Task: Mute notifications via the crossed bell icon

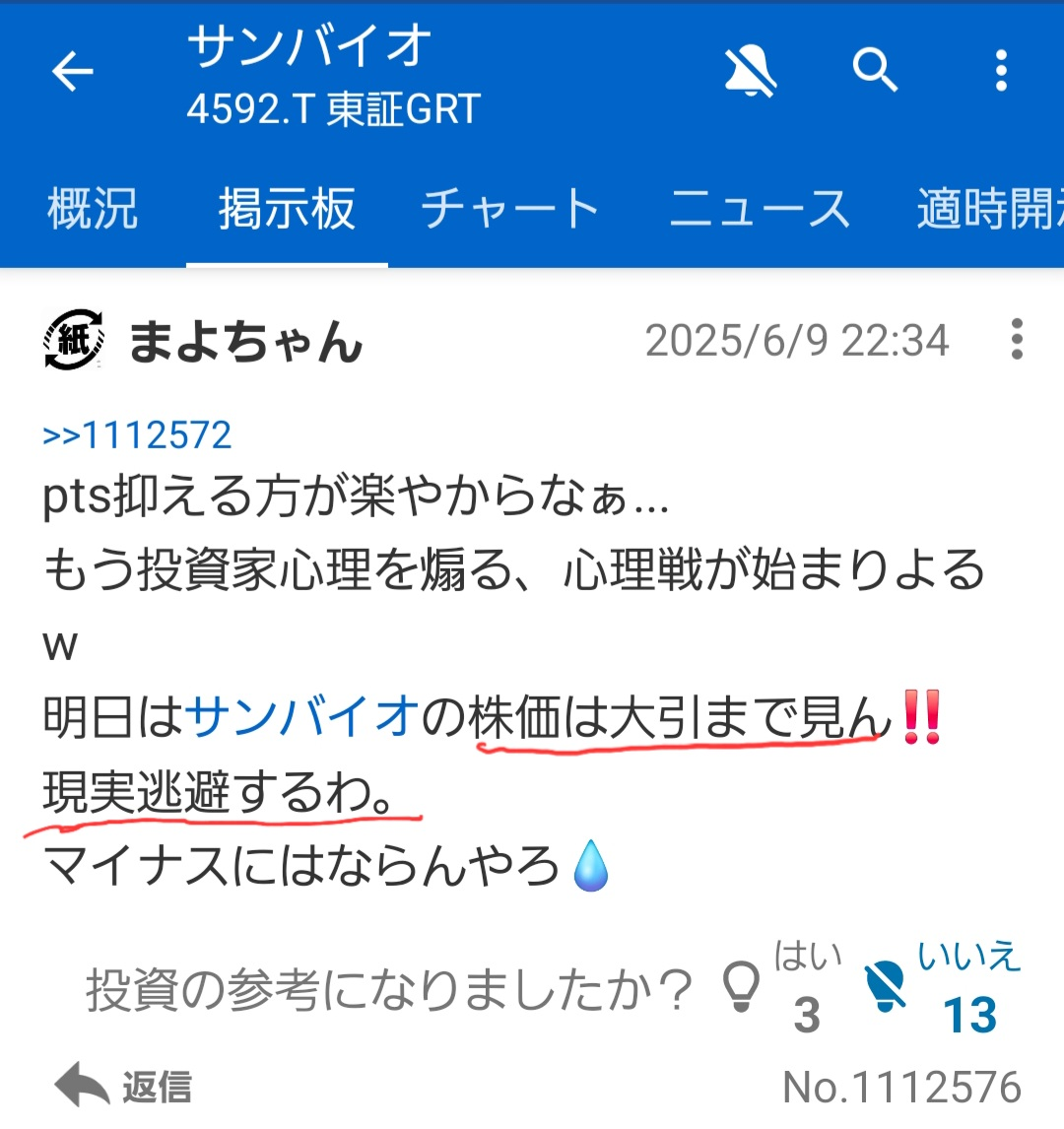Action: click(x=751, y=71)
